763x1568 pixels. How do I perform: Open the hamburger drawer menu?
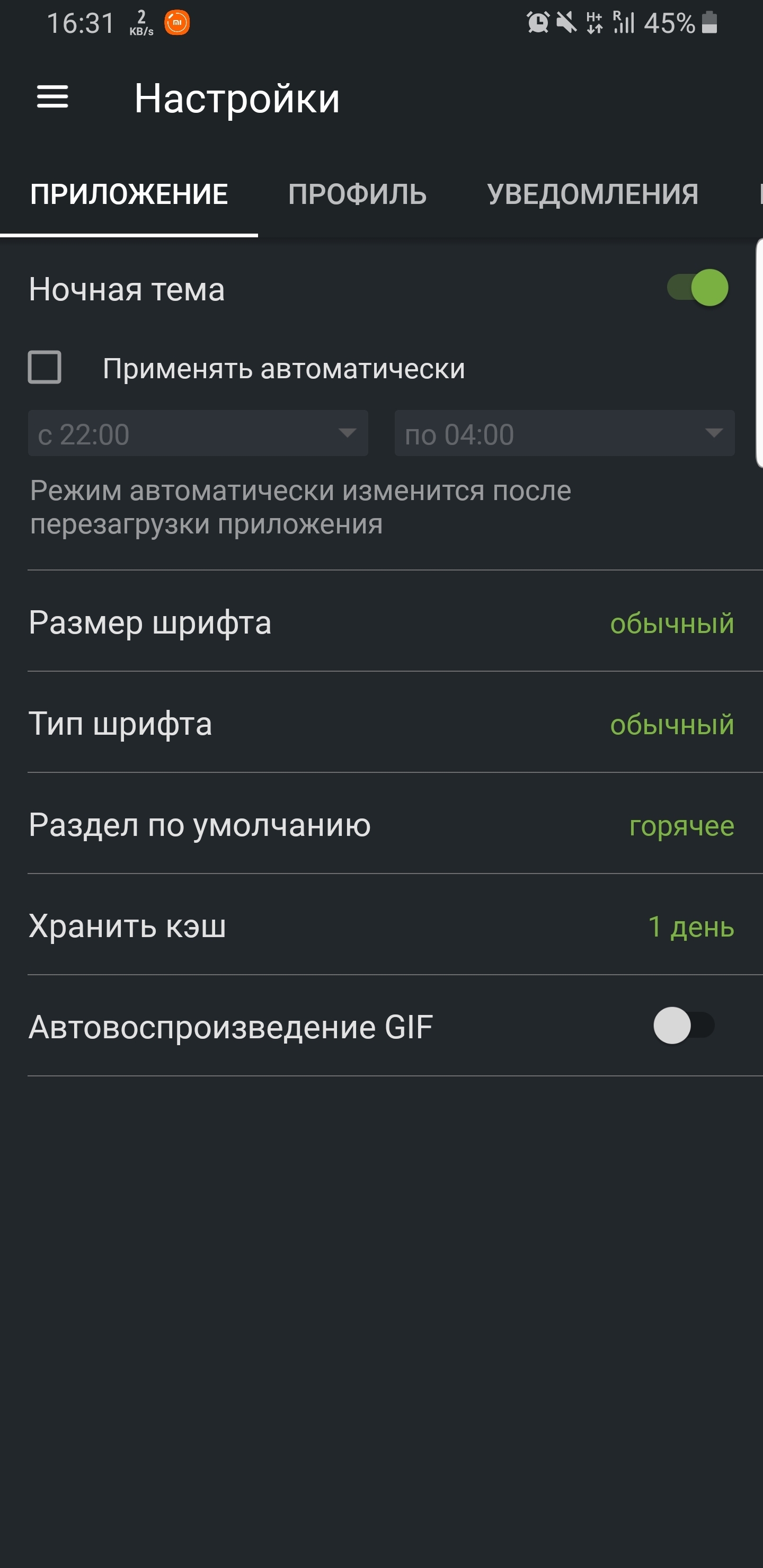click(x=52, y=97)
